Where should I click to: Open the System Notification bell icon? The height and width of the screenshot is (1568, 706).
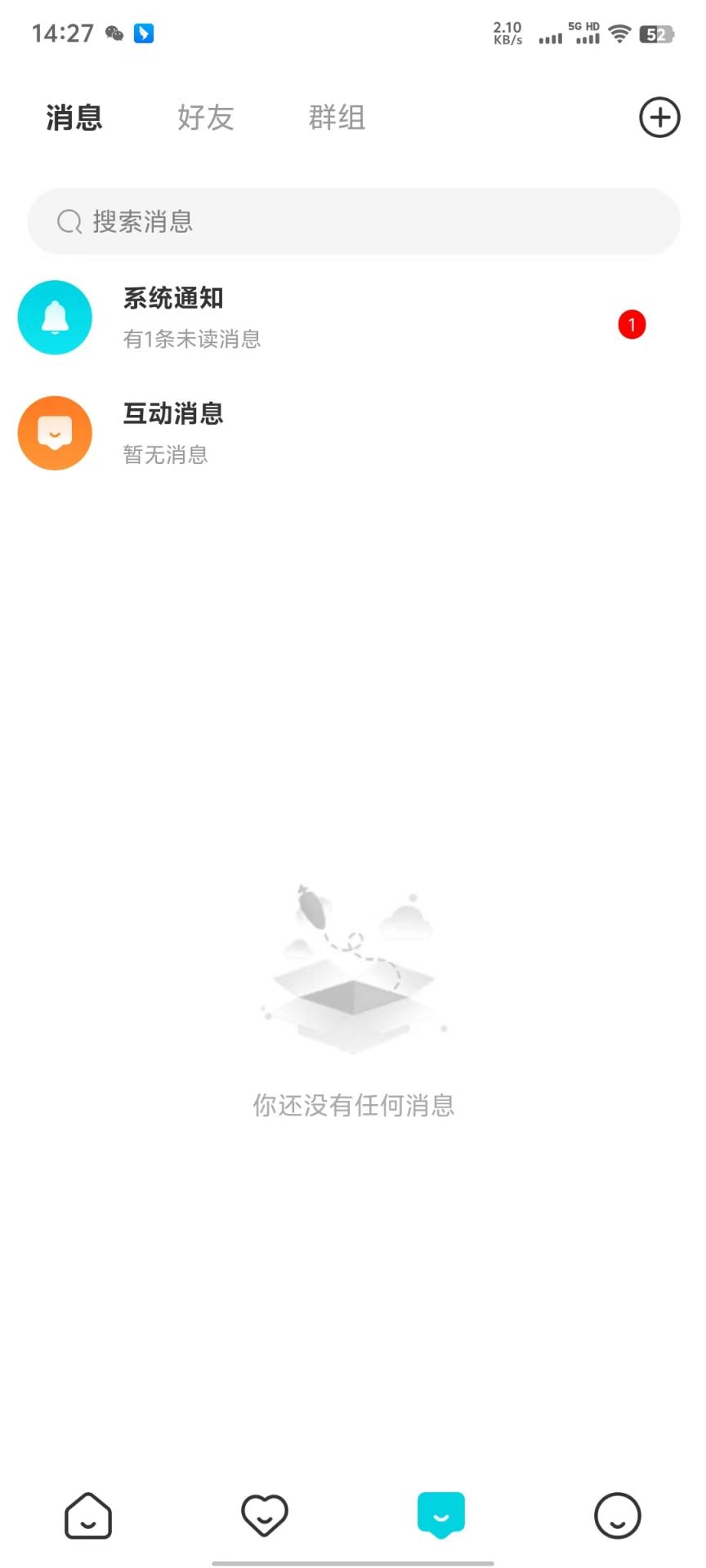[x=55, y=317]
